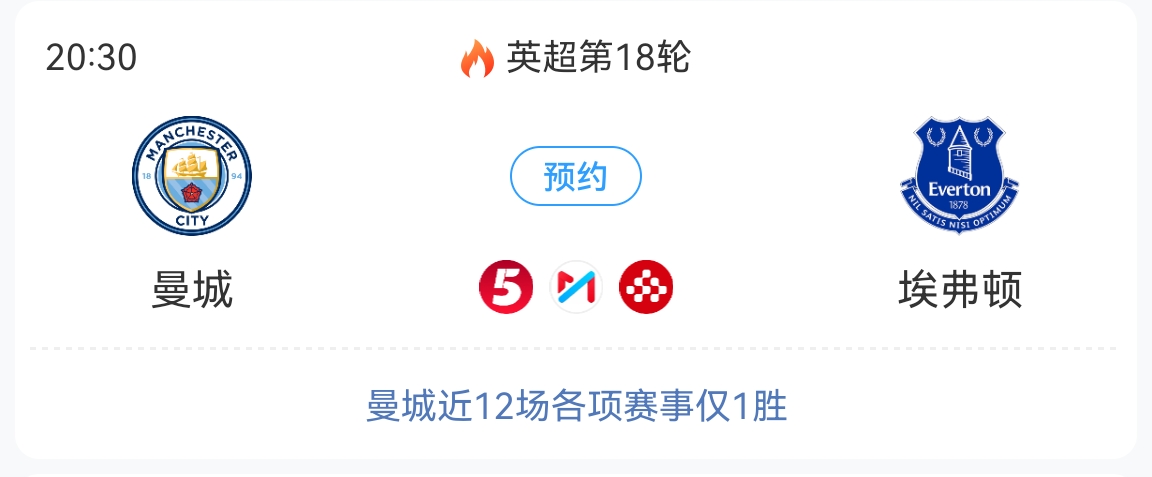Select the blue and red M channel icon
The image size is (1152, 477).
[x=576, y=287]
